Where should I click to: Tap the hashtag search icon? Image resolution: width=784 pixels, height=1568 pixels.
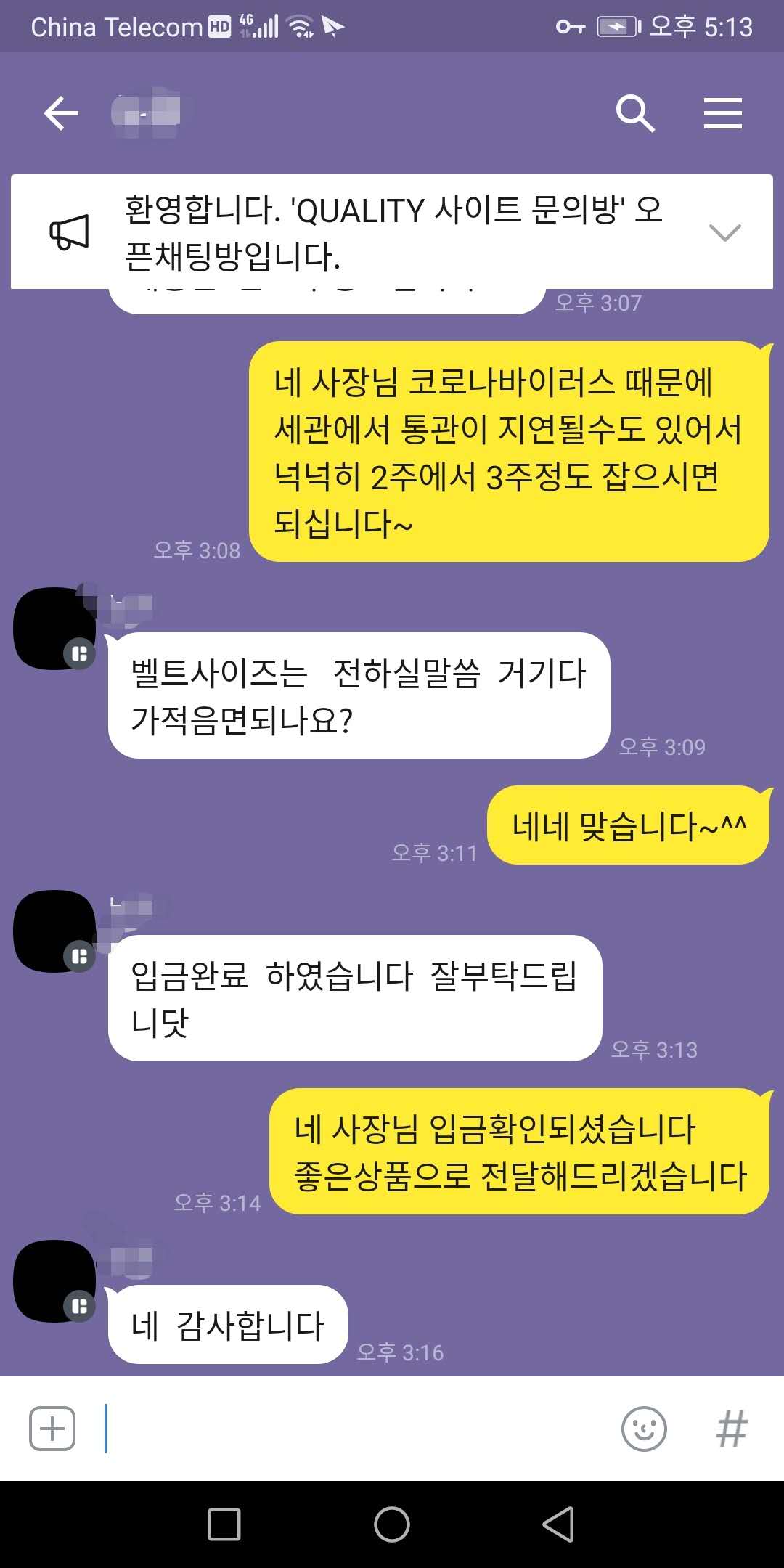click(731, 1429)
